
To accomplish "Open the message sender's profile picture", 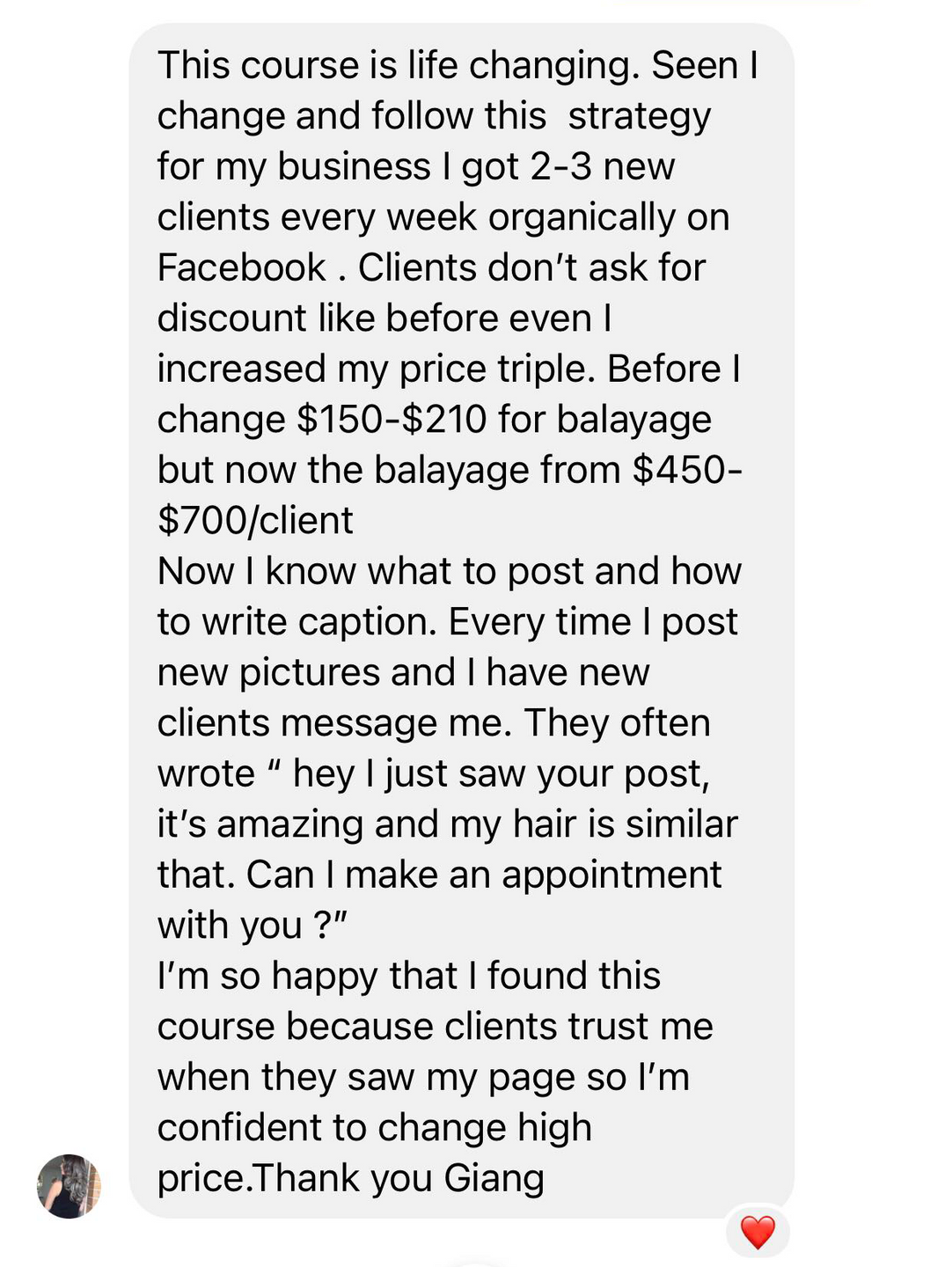I will tap(69, 1186).
